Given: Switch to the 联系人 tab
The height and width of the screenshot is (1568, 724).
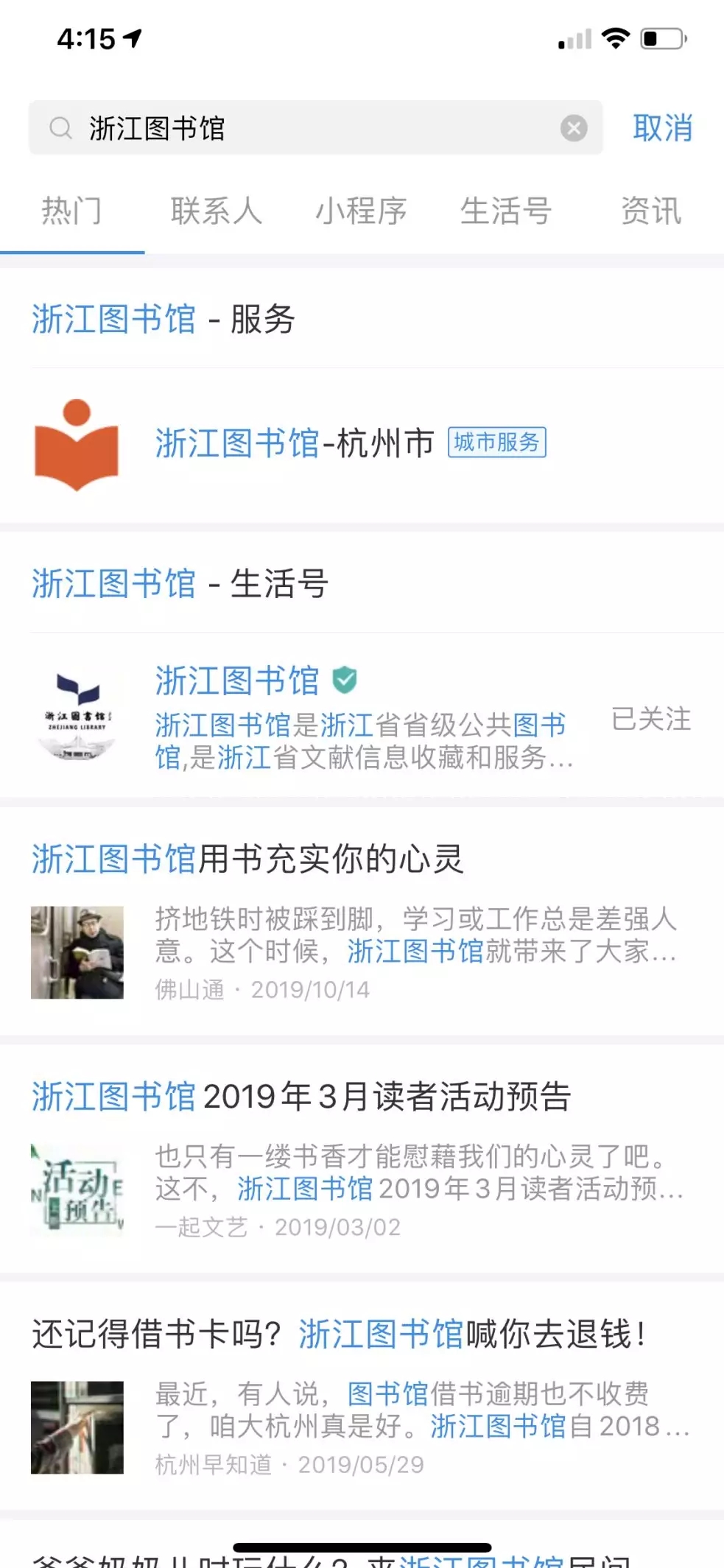Looking at the screenshot, I should 217,211.
